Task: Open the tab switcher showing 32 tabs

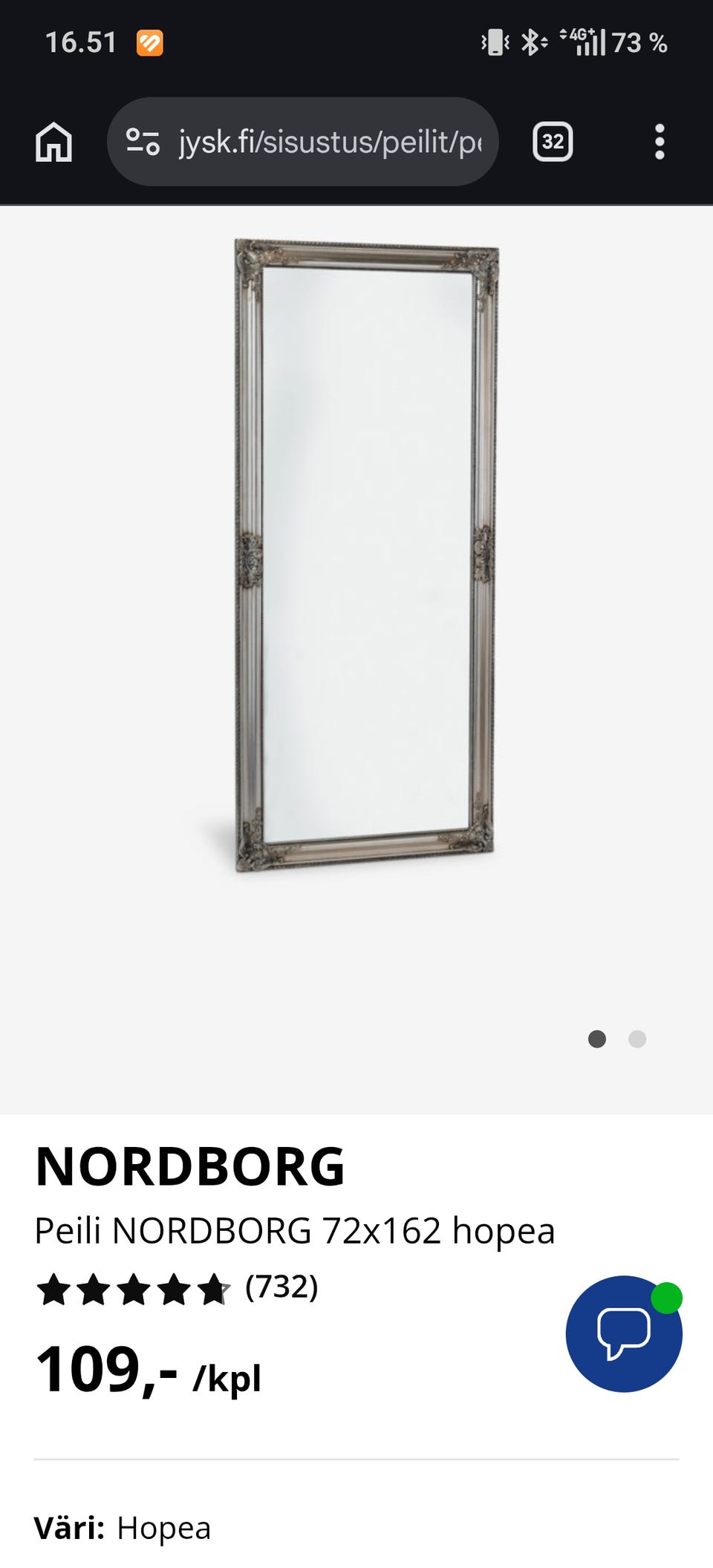Action: coord(553,142)
